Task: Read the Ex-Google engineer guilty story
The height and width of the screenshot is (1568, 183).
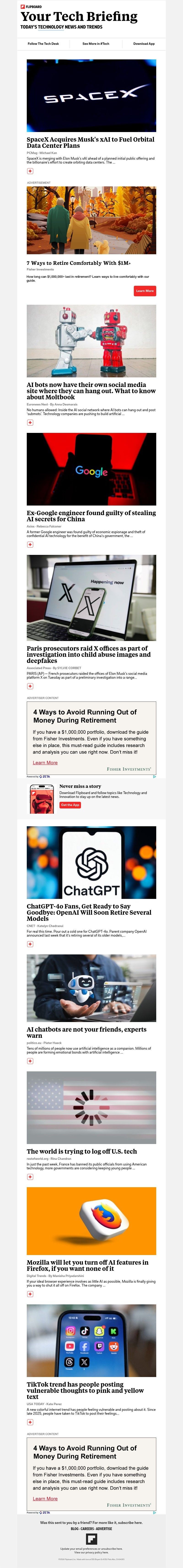Action: (x=90, y=516)
